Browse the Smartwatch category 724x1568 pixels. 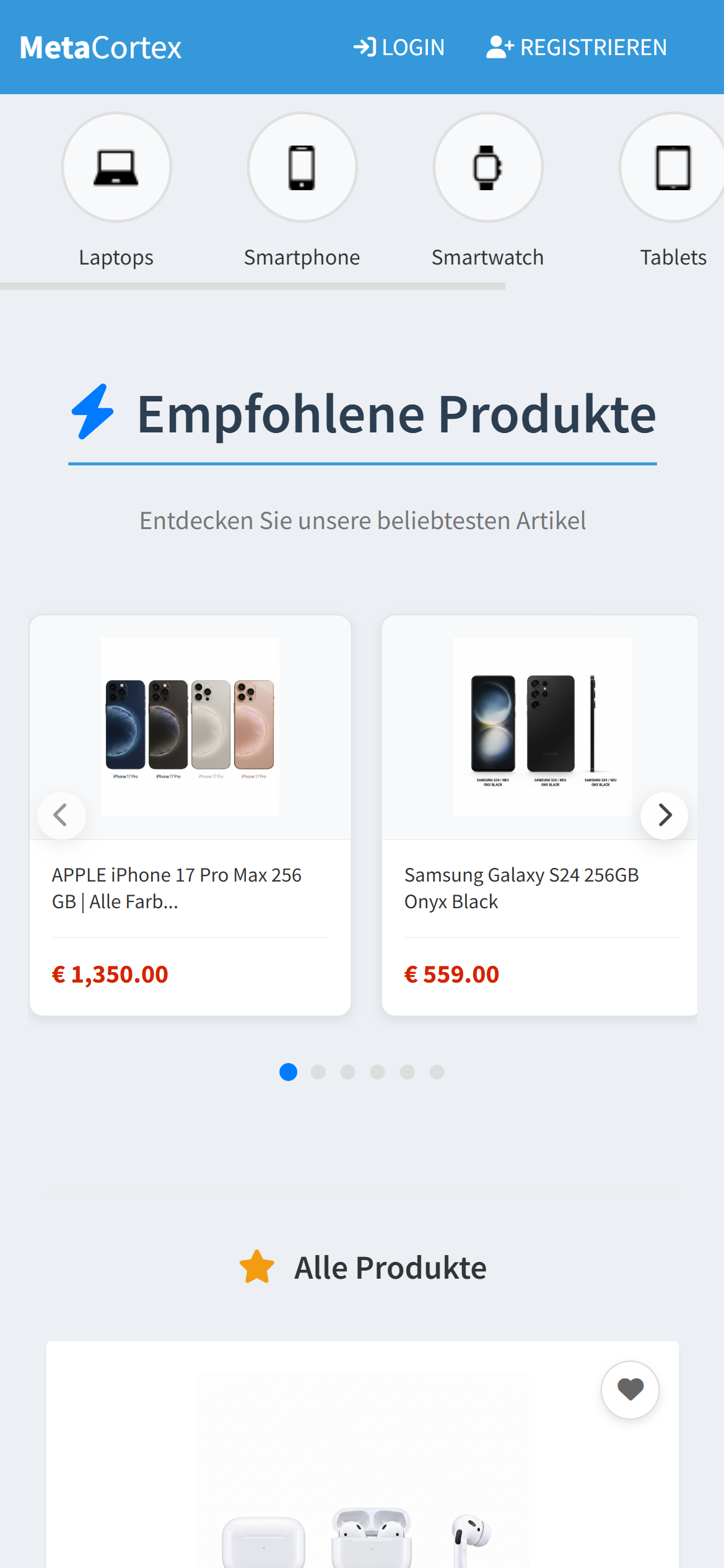[x=488, y=168]
